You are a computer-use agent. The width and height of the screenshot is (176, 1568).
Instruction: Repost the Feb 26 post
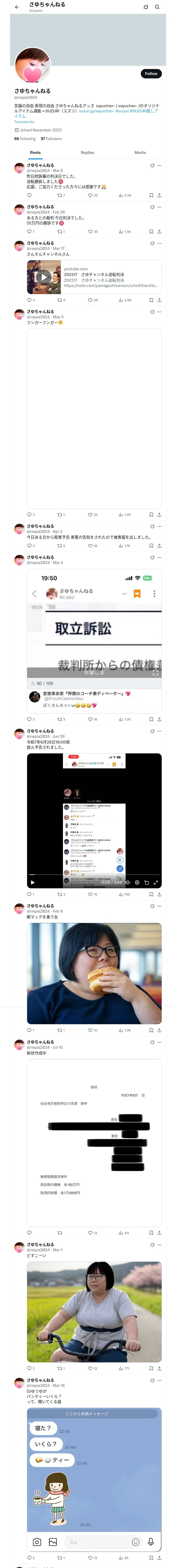pyautogui.click(x=61, y=232)
